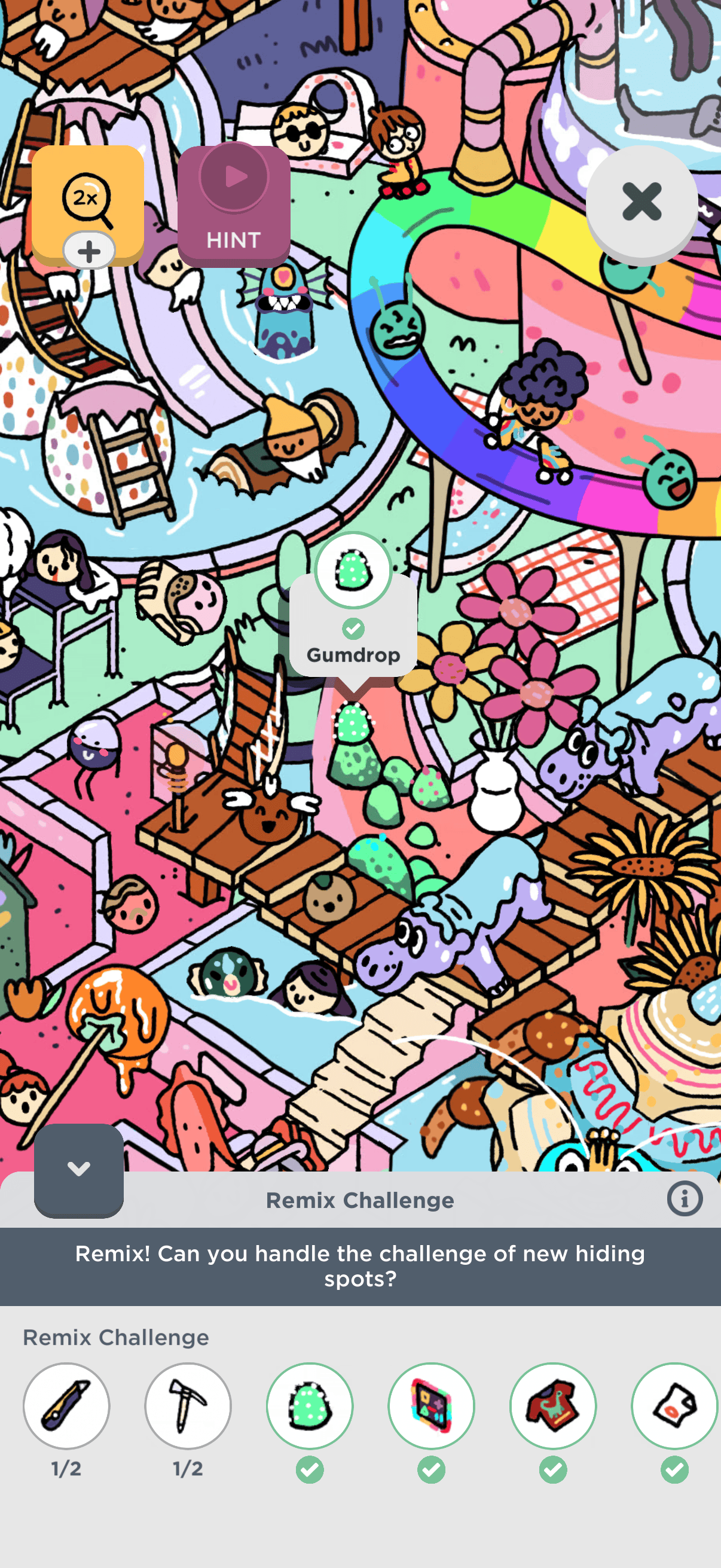
Task: Play a video for a hint
Action: (234, 205)
